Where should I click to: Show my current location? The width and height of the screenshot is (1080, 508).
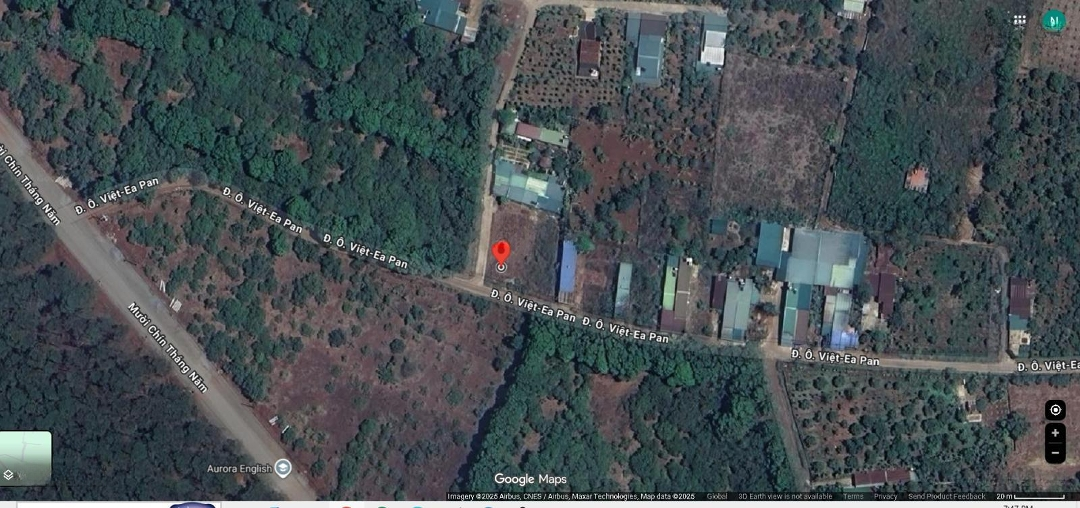coord(1055,410)
